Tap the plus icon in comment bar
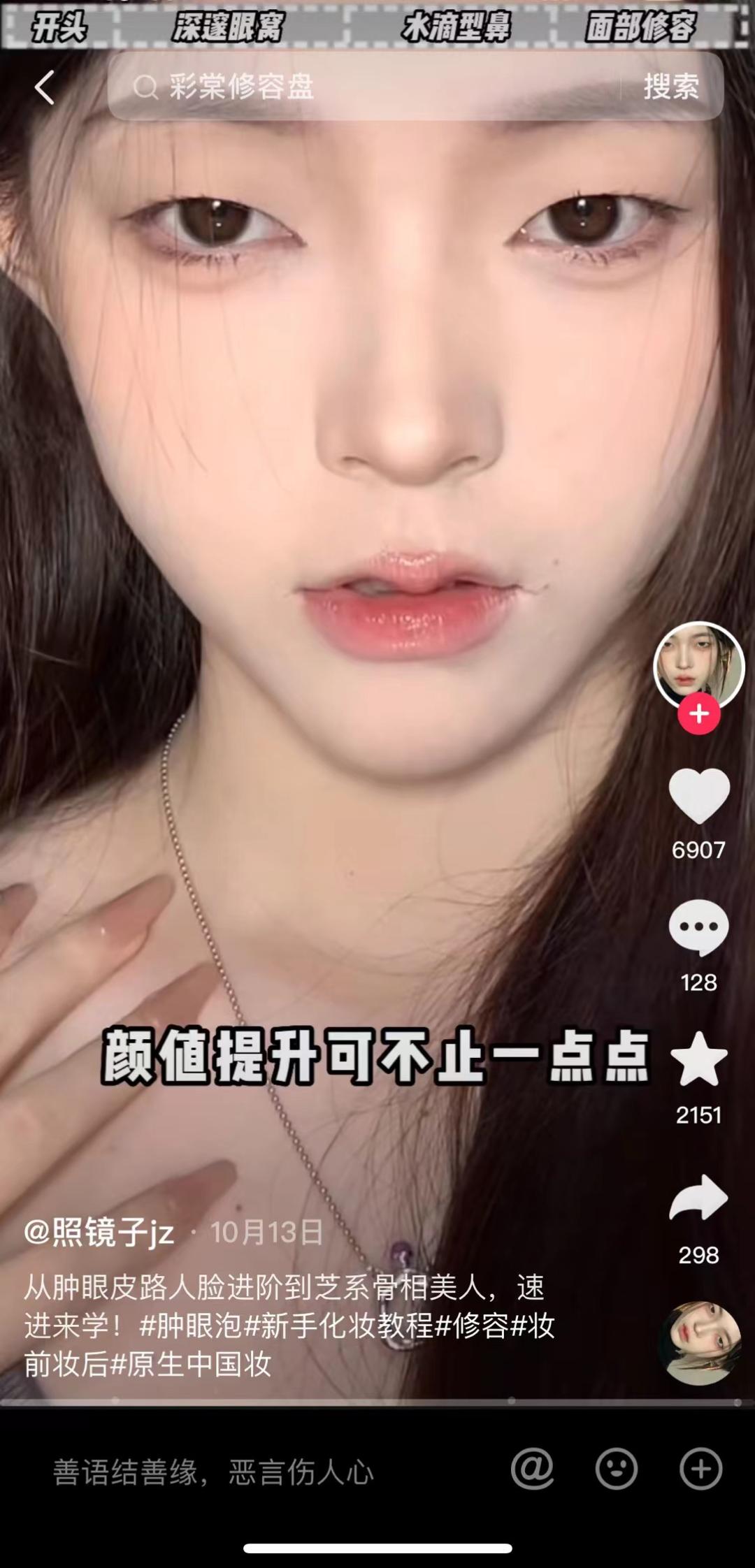The height and width of the screenshot is (1568, 755). tap(700, 1468)
